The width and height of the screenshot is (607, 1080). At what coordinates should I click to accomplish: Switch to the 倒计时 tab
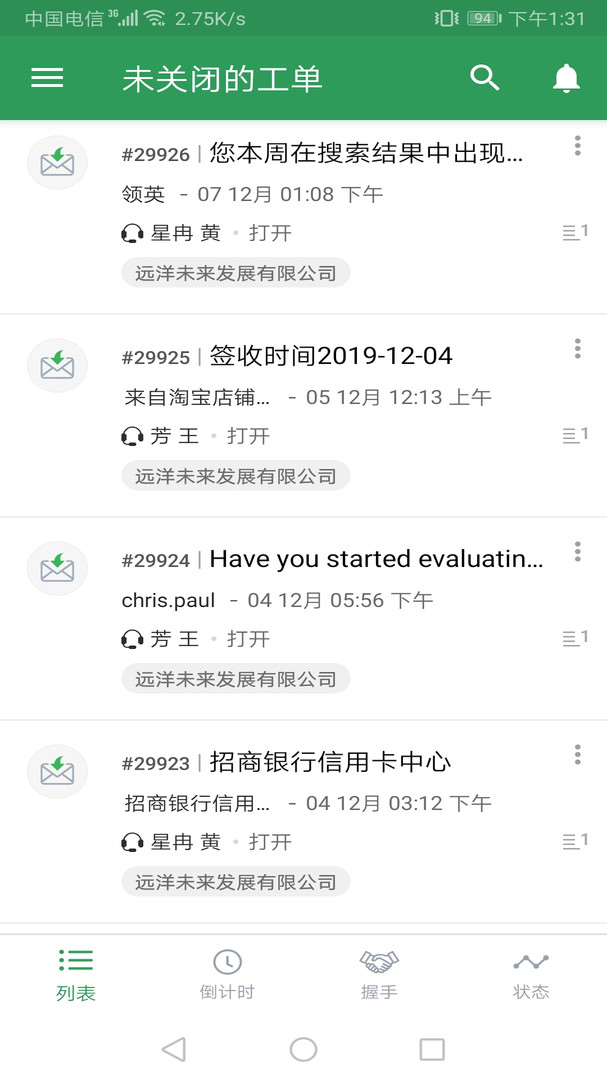click(227, 975)
